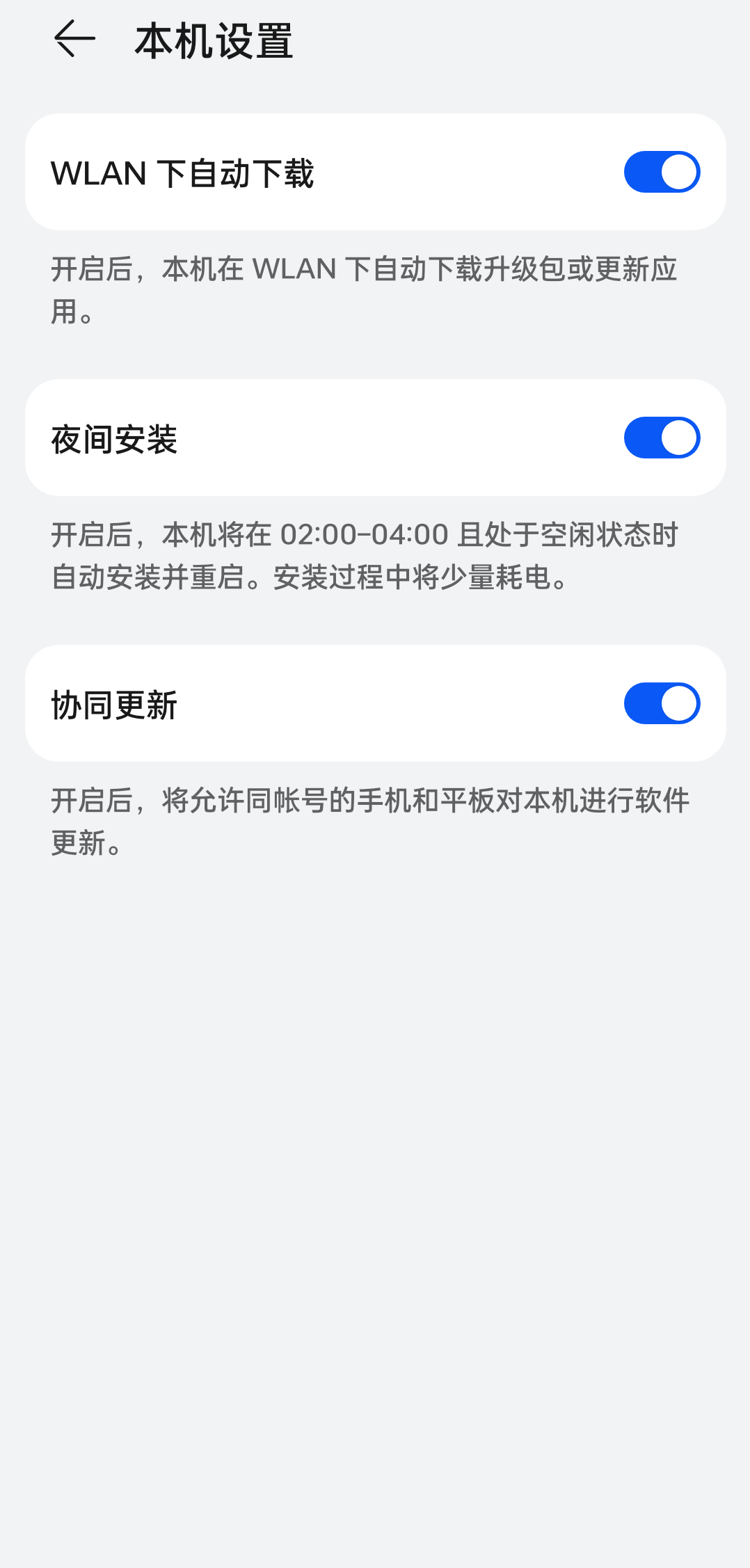Select the 协同更新 label text
Viewport: 750px width, 1568px height.
pos(114,703)
